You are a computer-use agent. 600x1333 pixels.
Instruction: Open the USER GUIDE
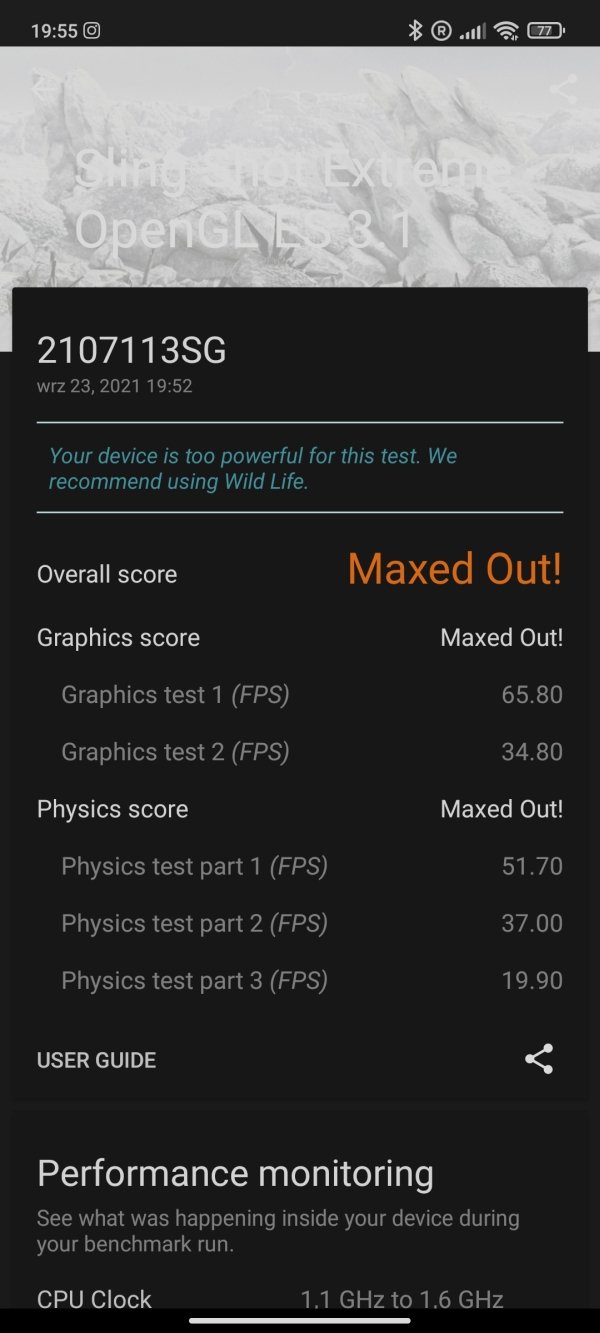96,1060
